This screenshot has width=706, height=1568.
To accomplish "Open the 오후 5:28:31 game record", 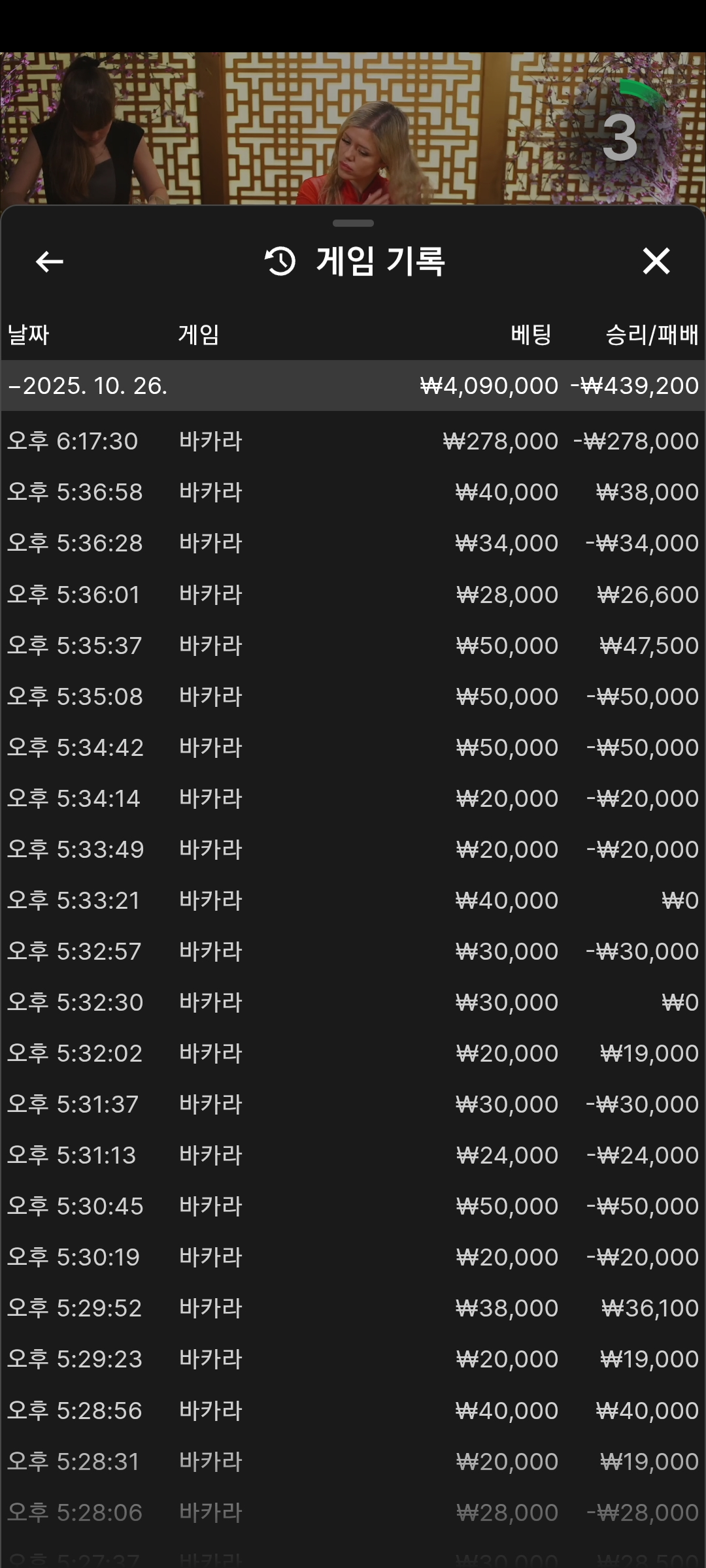I will click(353, 1462).
